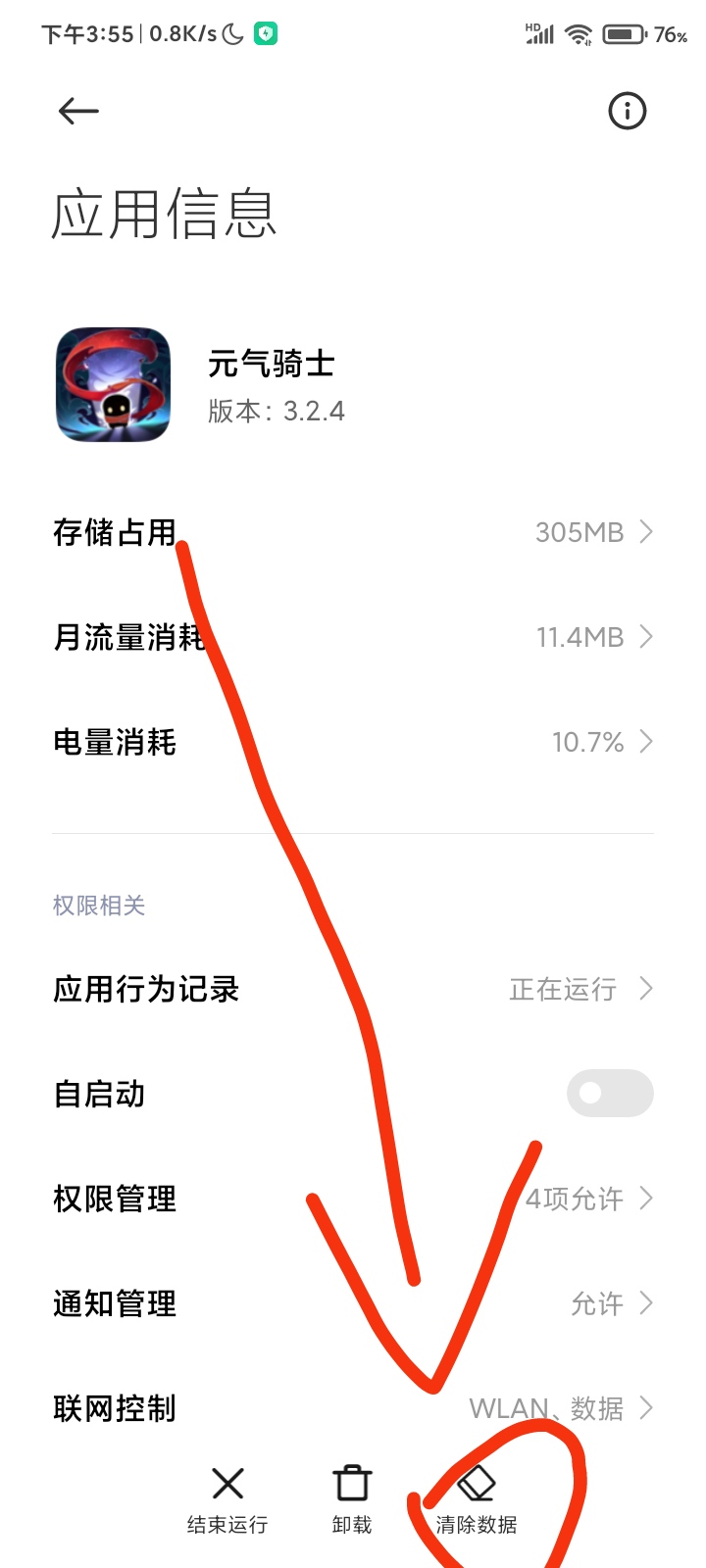Tap 清除数据 to clear data
Screen dimensions: 706x1568
point(477,1499)
